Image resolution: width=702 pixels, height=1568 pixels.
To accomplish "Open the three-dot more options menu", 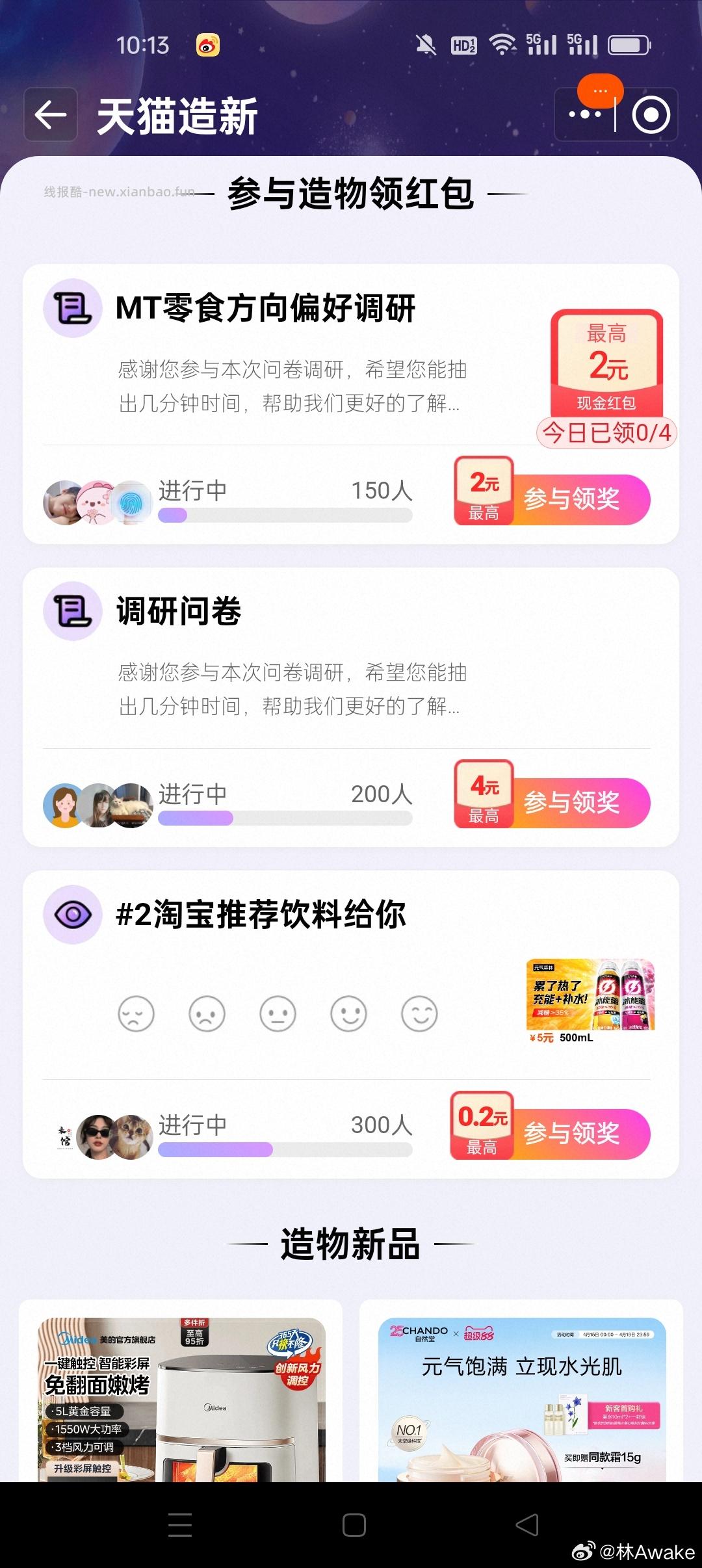I will coord(584,115).
